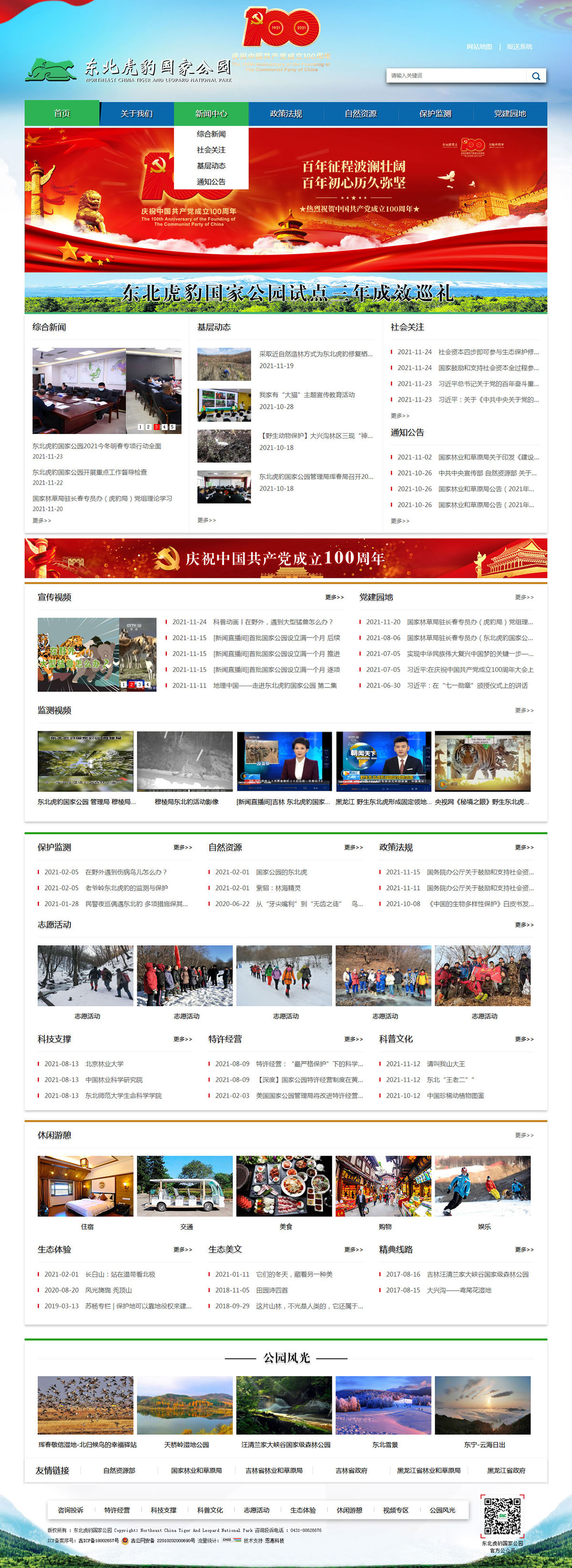Tap the search magnifier icon
The image size is (572, 1568).
[x=536, y=76]
